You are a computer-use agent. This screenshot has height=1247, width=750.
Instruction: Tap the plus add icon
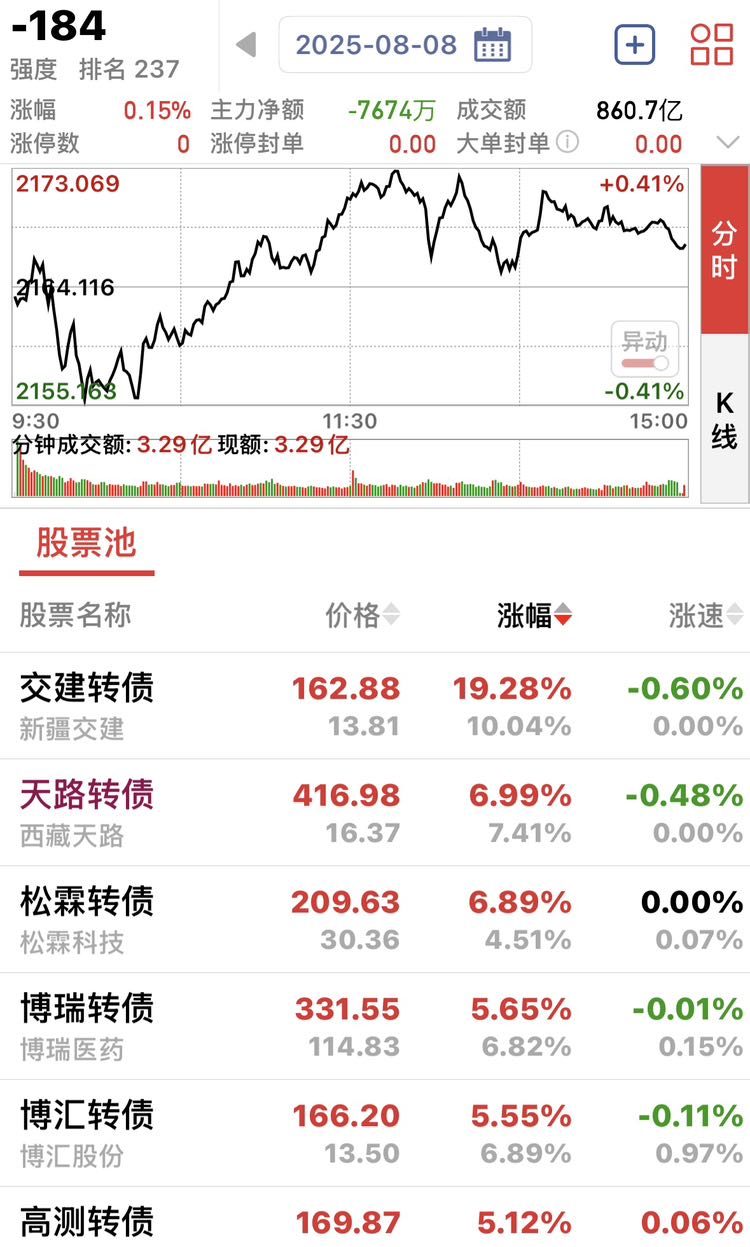point(634,45)
